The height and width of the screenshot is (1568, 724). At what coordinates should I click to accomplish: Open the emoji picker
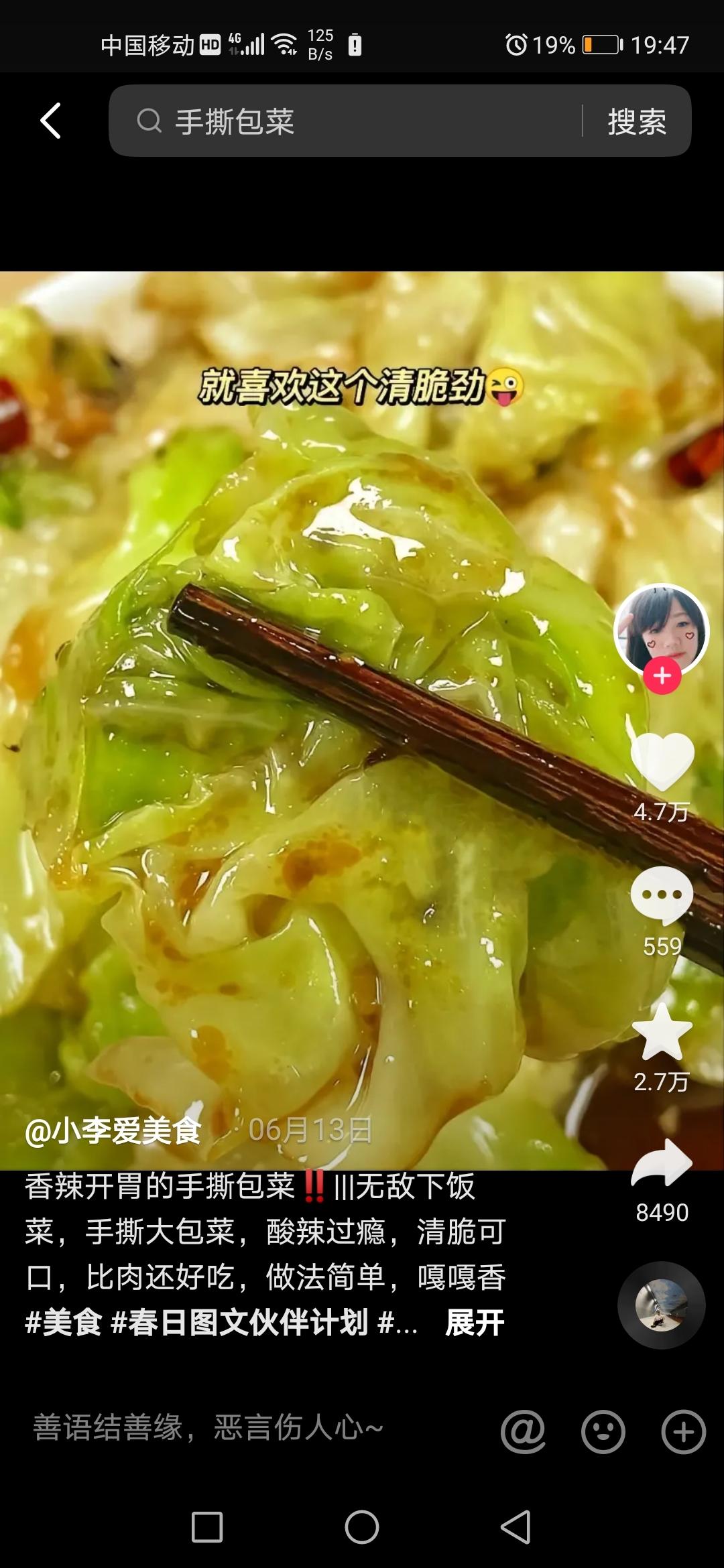tap(603, 1432)
